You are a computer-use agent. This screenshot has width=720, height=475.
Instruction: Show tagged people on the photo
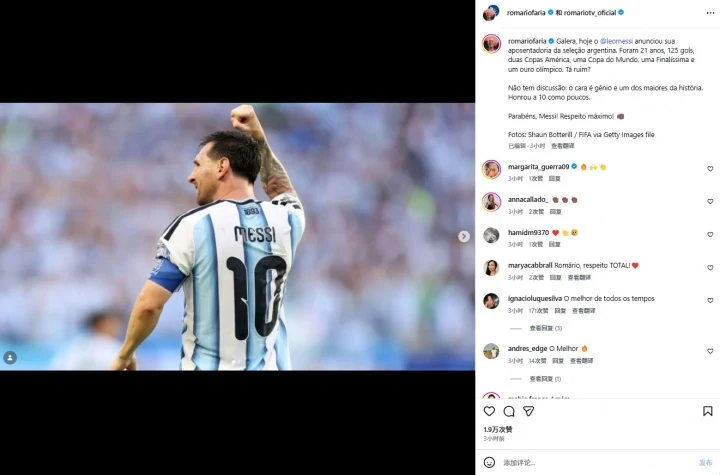(x=10, y=357)
